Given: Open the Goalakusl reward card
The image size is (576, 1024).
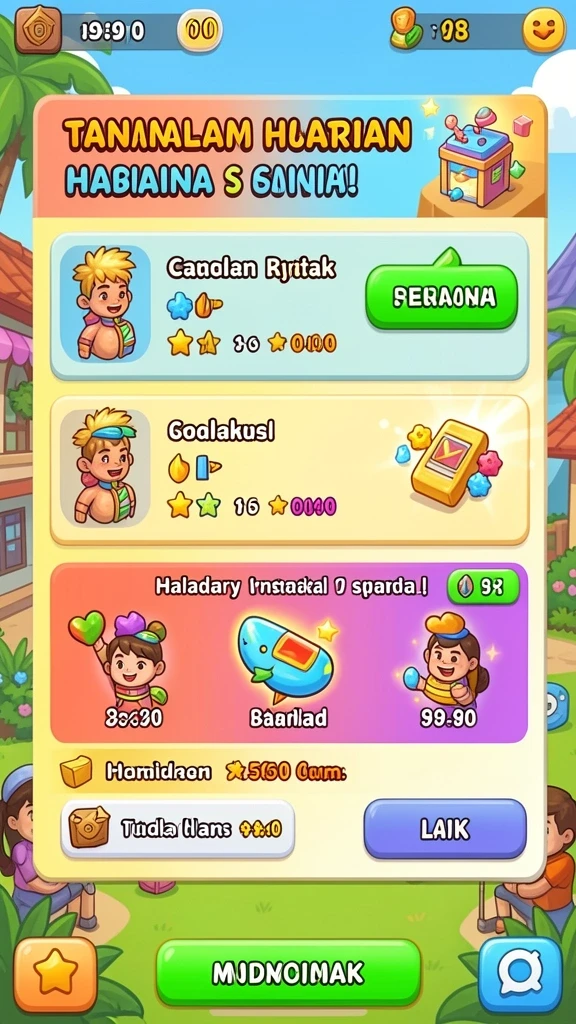Looking at the screenshot, I should [x=289, y=470].
